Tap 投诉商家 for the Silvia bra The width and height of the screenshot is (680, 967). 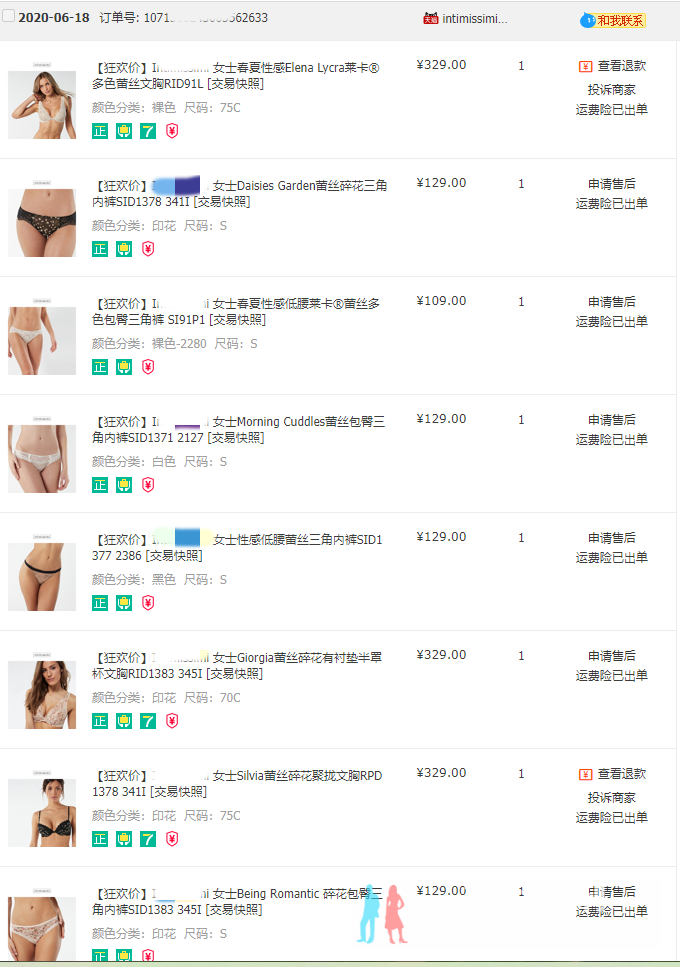click(x=611, y=798)
